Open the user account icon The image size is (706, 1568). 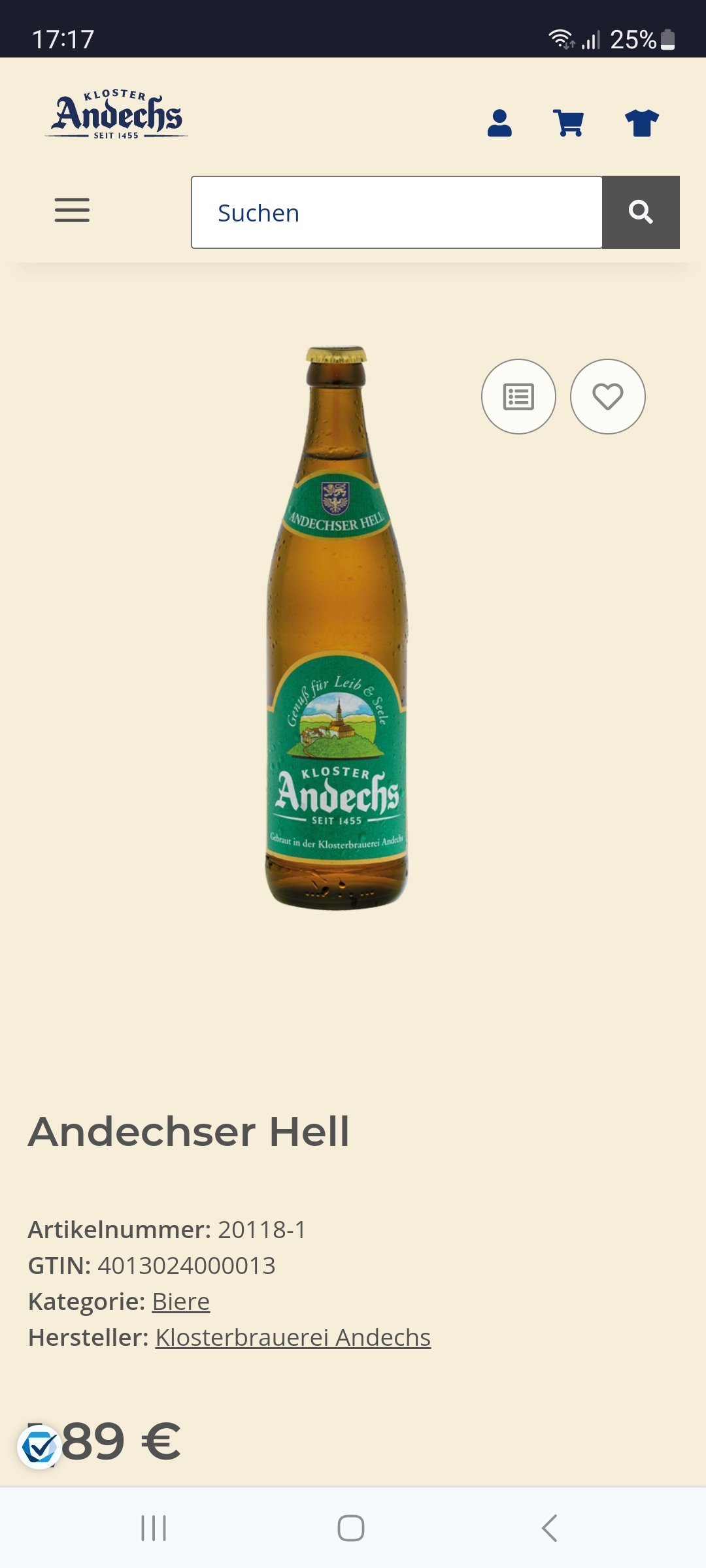tap(499, 123)
